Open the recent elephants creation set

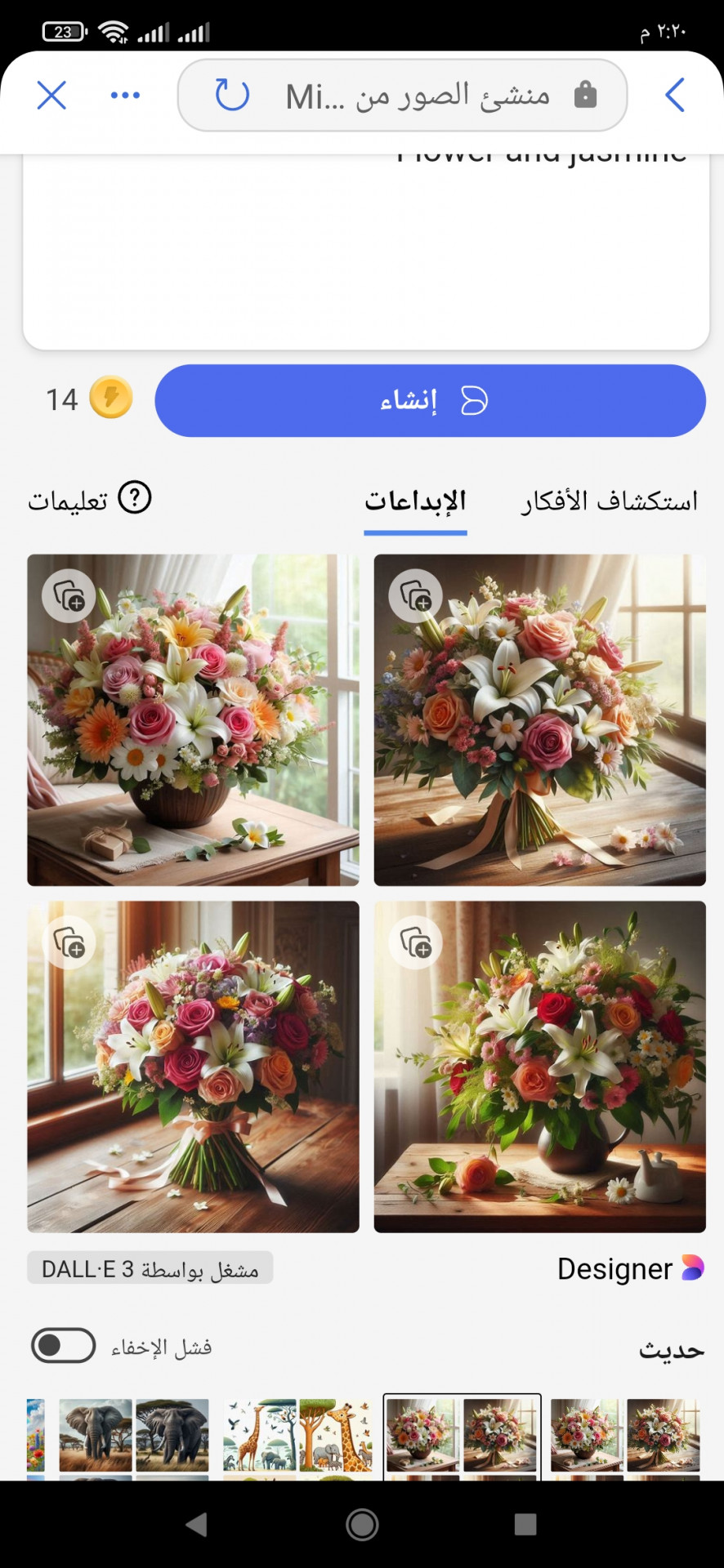134,1435
